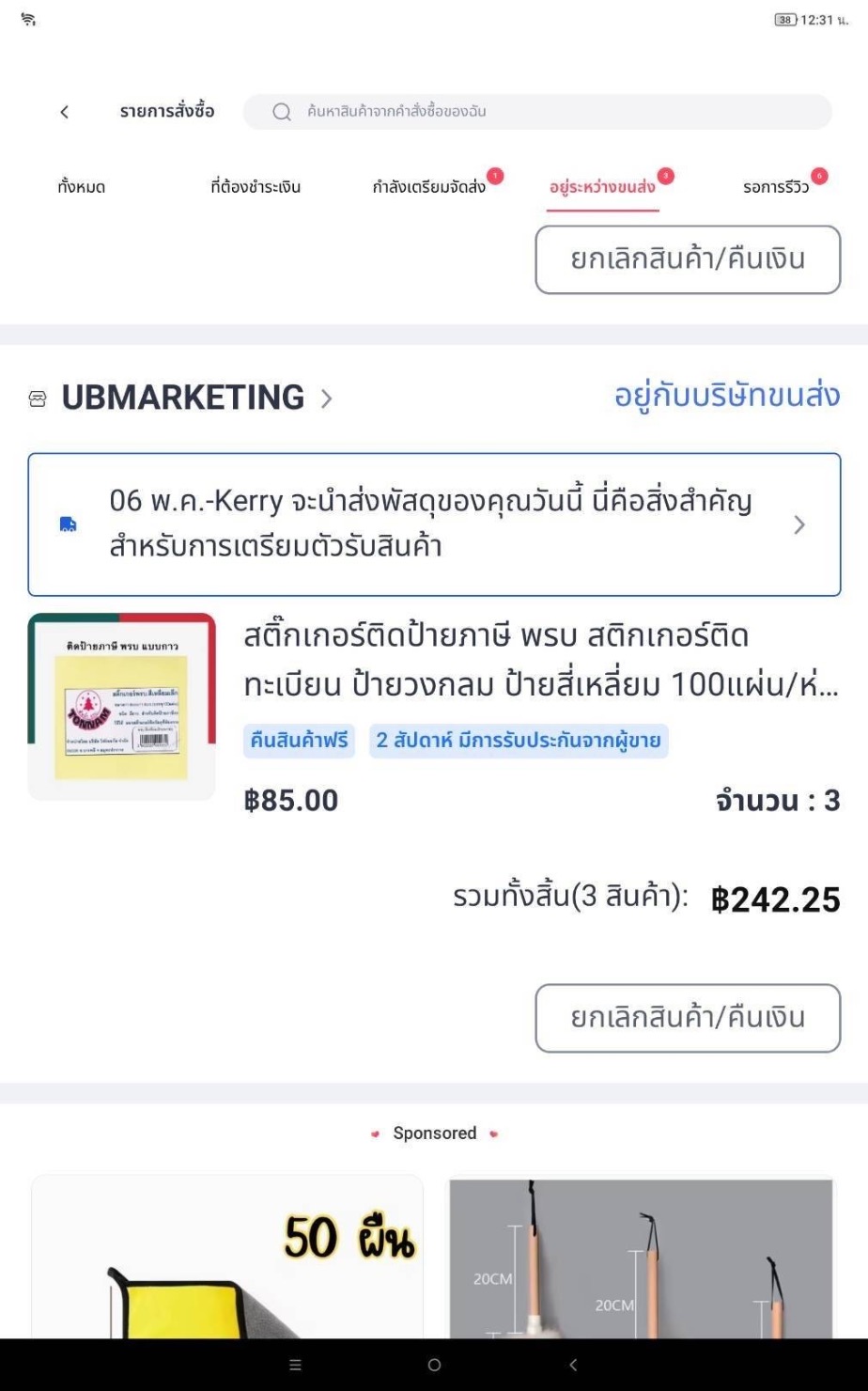
Task: Tap system home button
Action: click(x=434, y=1365)
